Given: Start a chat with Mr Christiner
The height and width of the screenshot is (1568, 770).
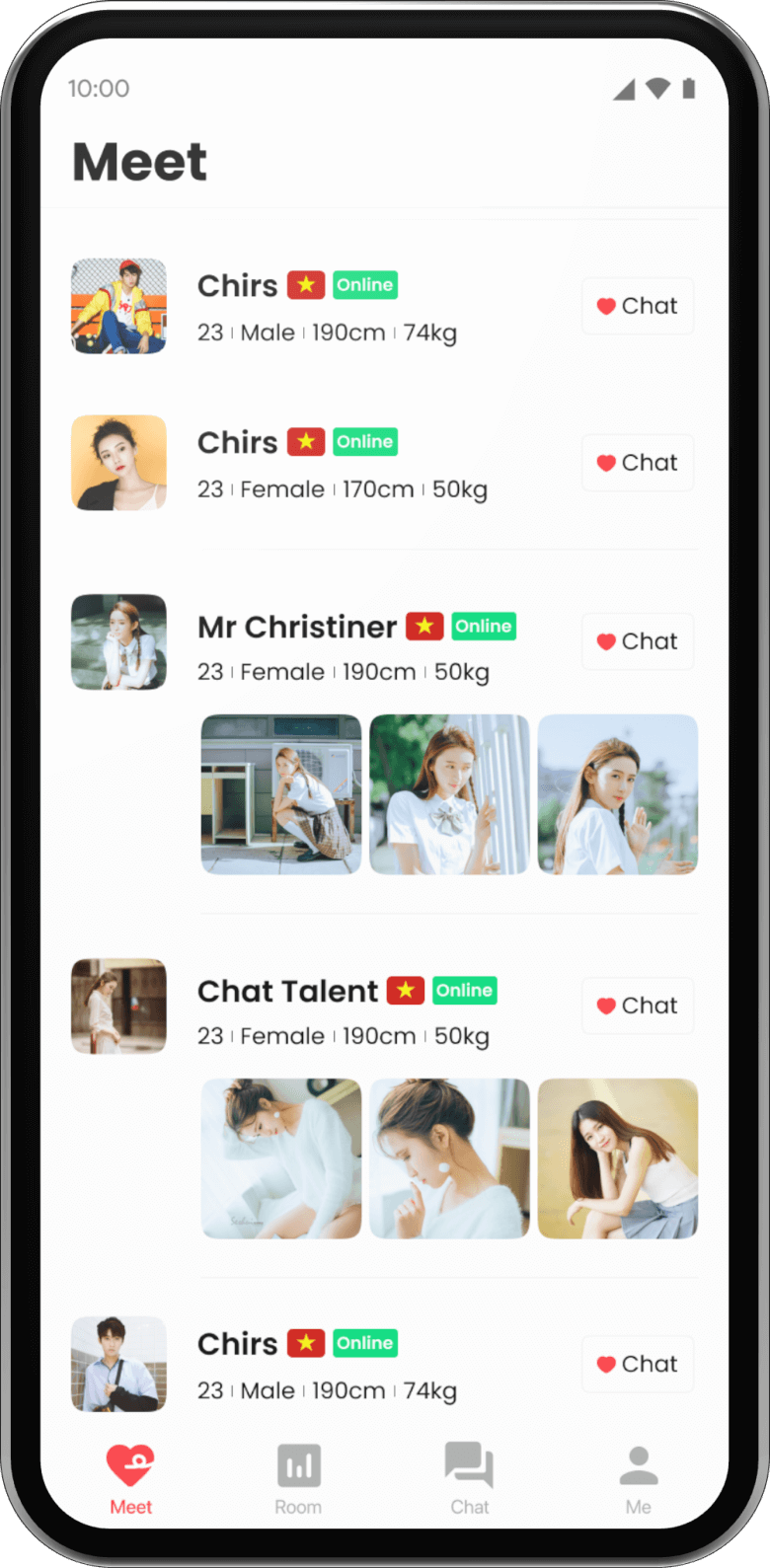Looking at the screenshot, I should click(638, 641).
